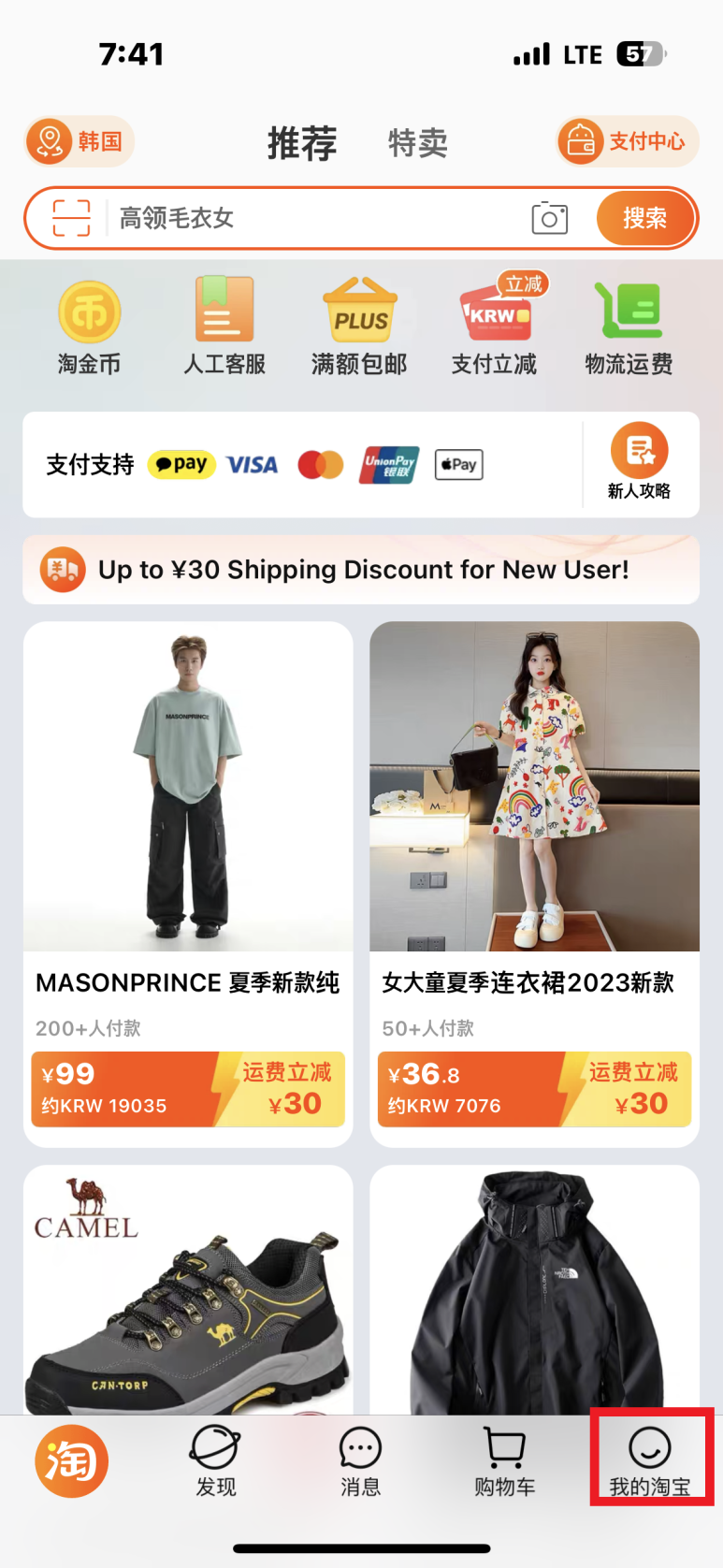Screen dimensions: 723x1568
Task: Open camera image search
Action: (550, 218)
